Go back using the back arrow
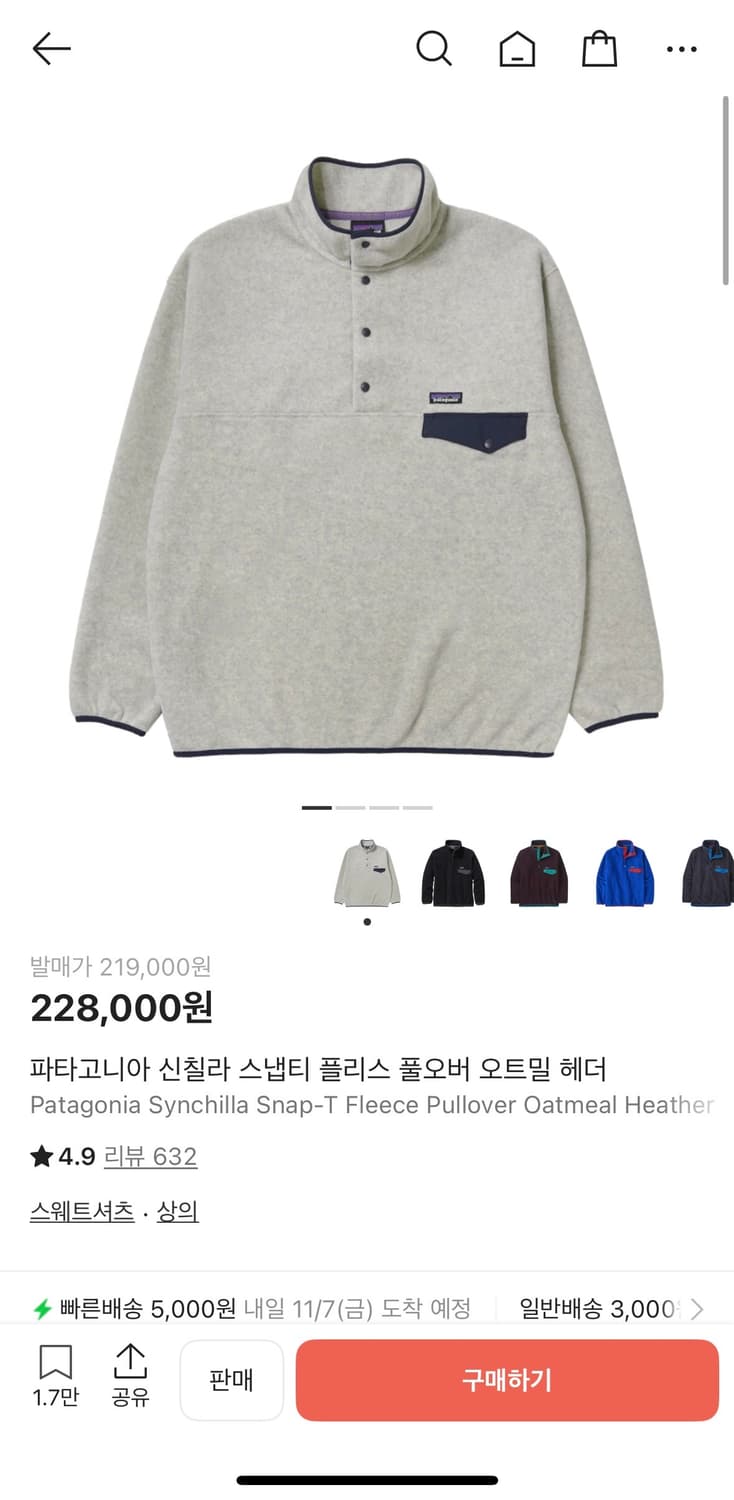 point(51,48)
